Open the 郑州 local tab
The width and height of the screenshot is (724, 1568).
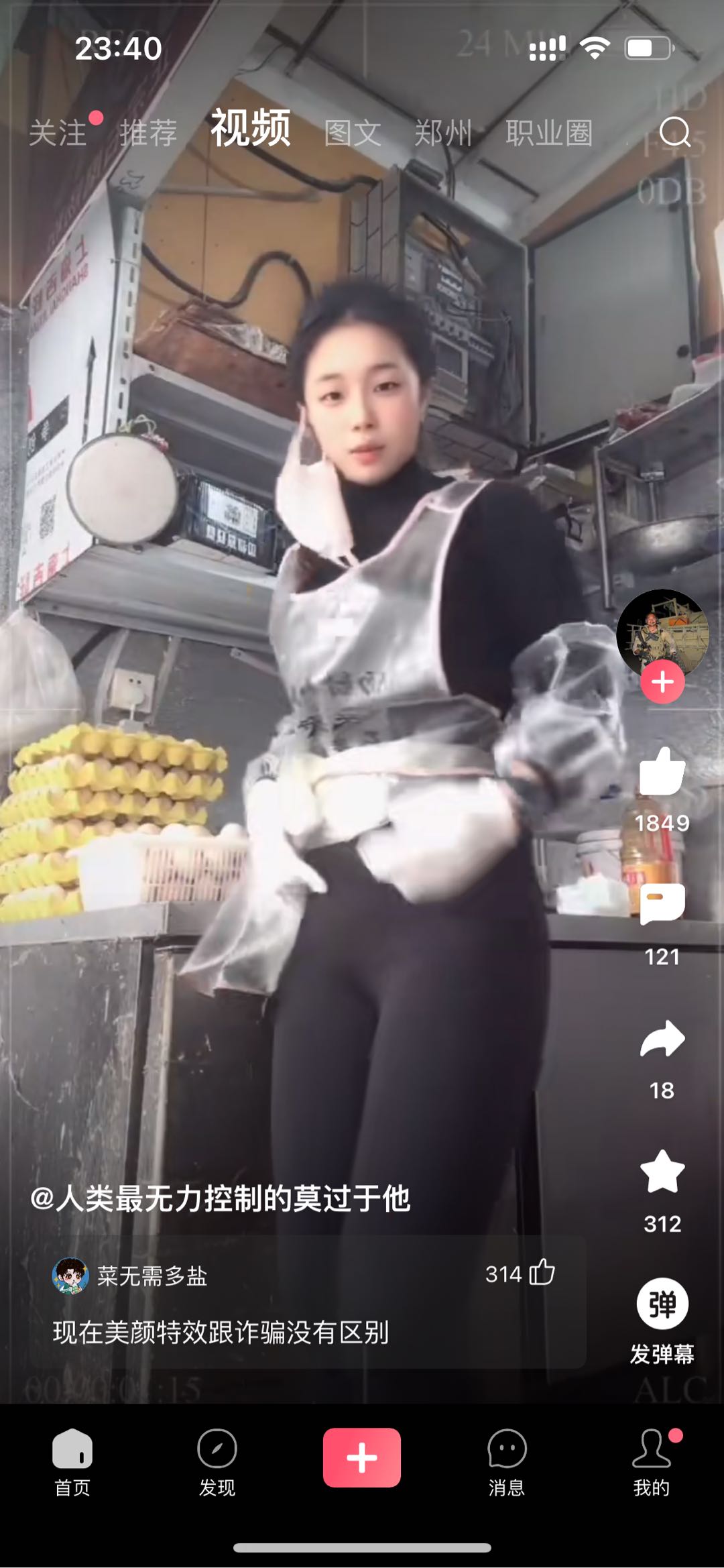[x=443, y=133]
